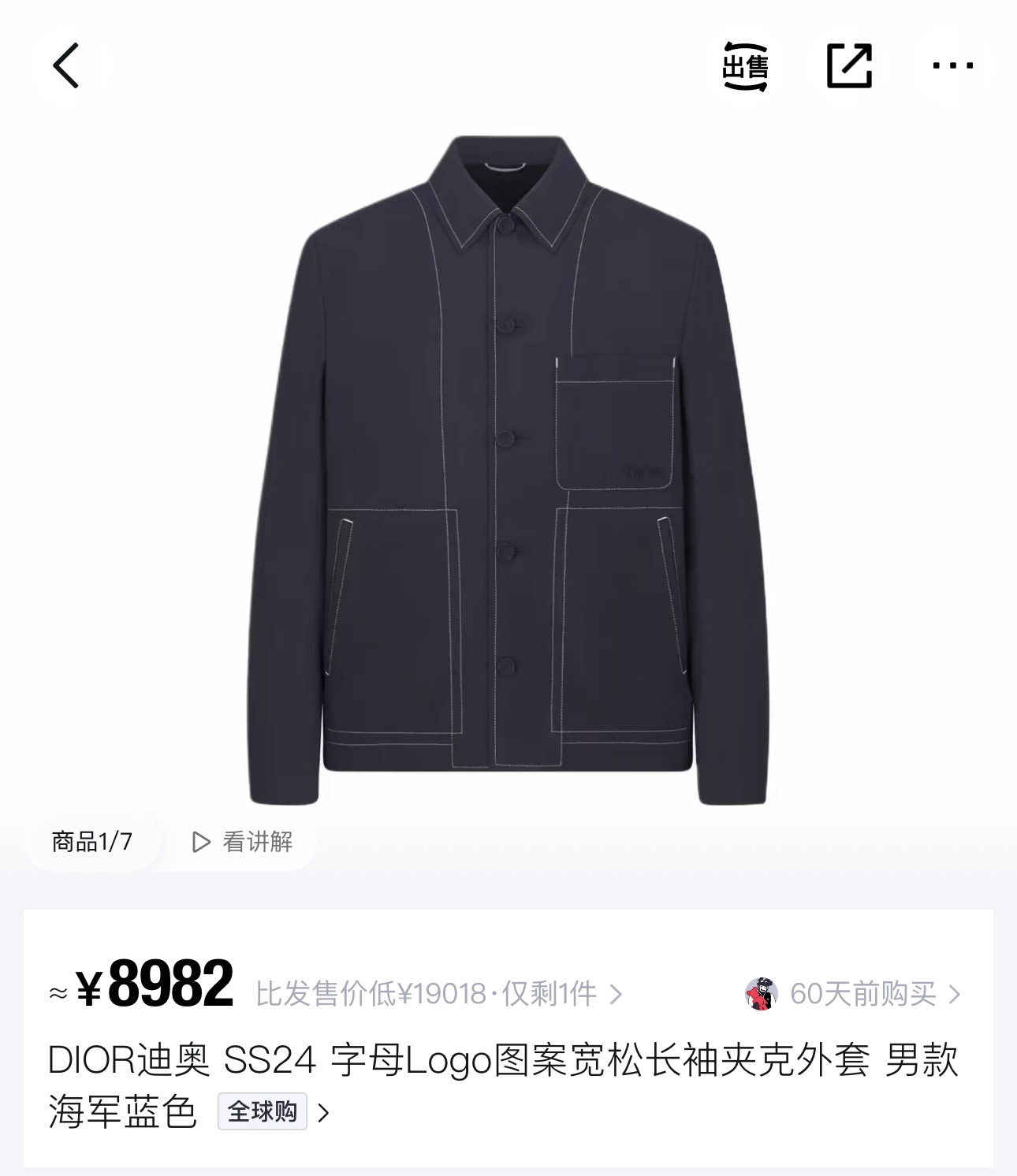Play the 看讲解 product explanation

243,842
